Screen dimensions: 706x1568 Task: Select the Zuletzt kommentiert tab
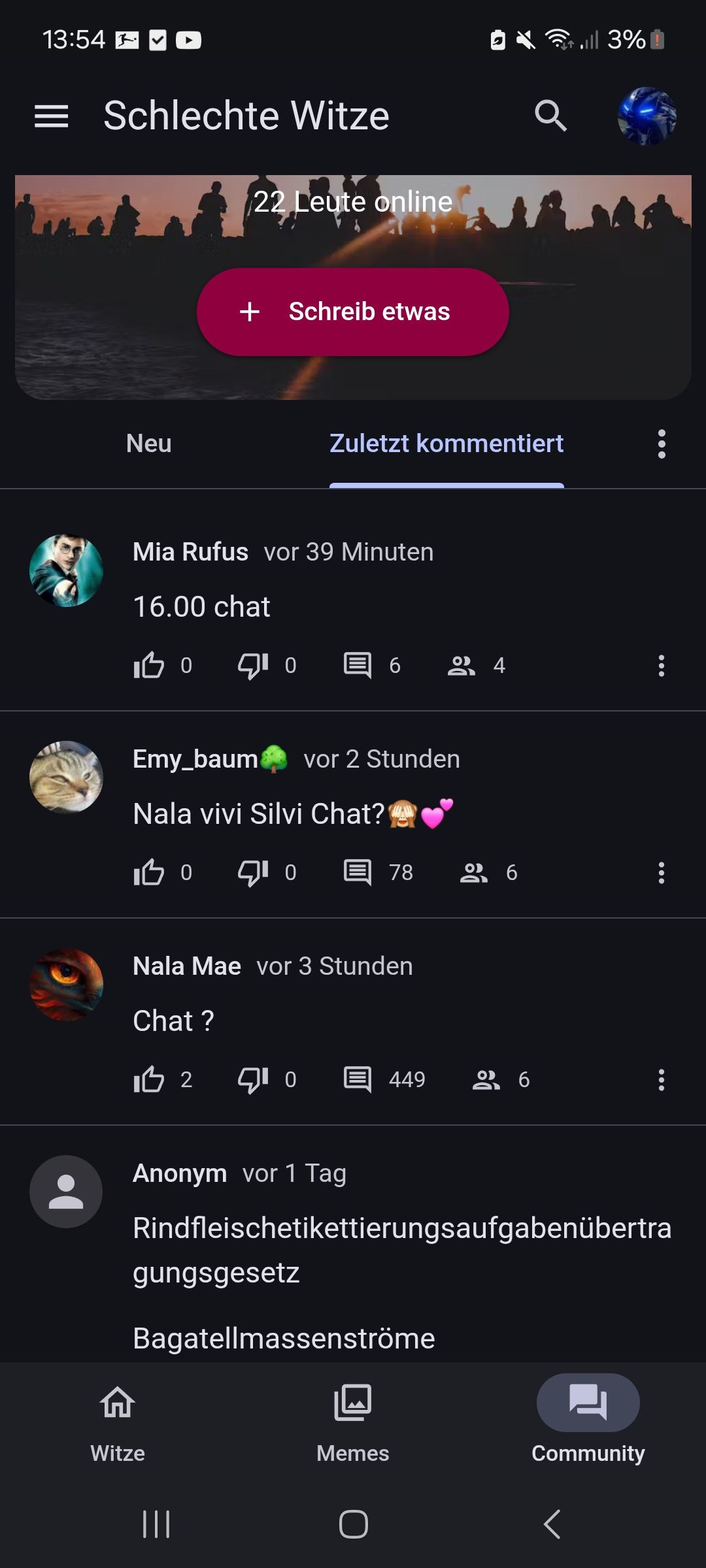[x=446, y=444]
